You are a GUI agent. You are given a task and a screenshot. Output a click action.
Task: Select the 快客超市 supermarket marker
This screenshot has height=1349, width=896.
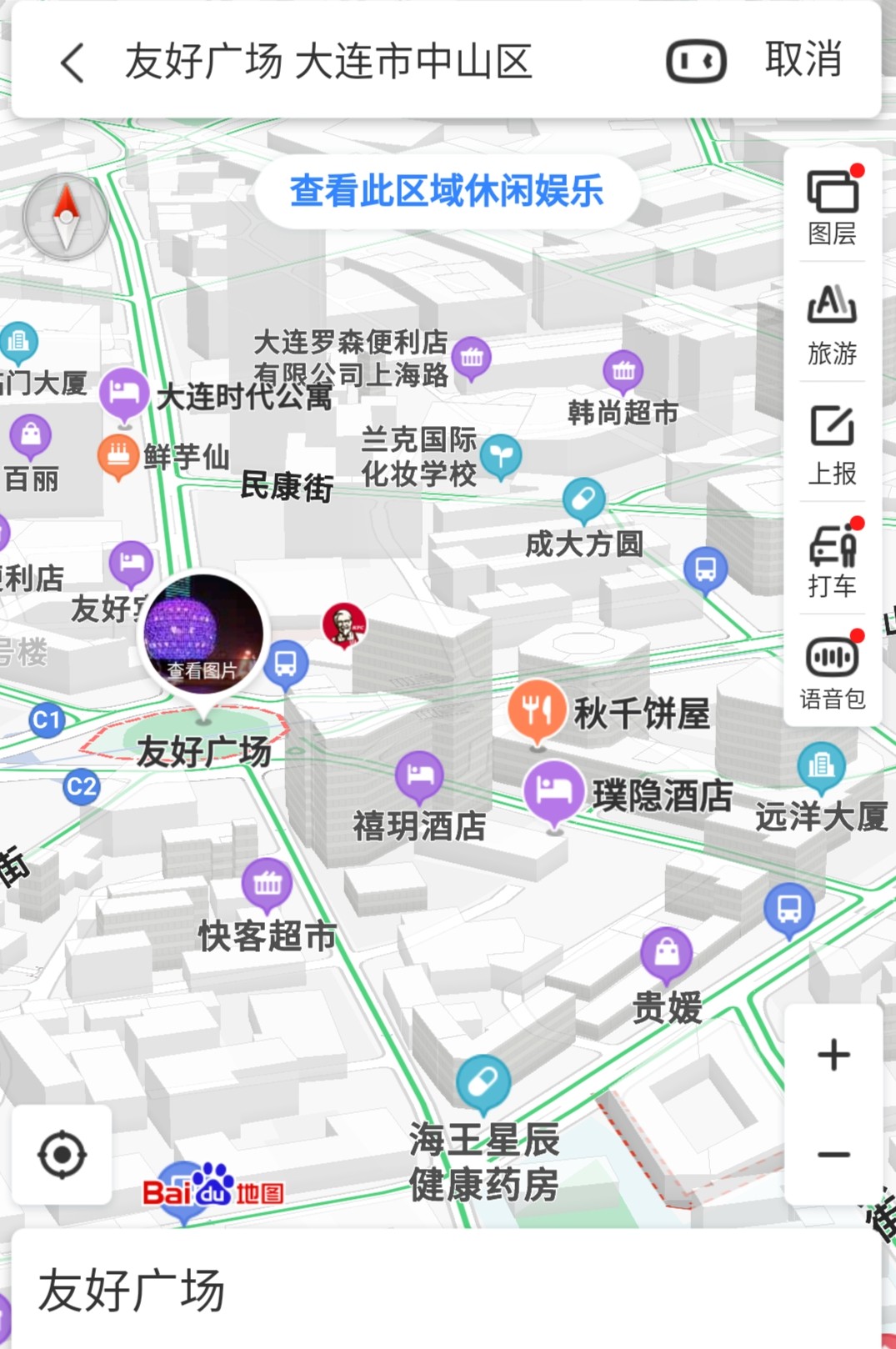tap(267, 885)
